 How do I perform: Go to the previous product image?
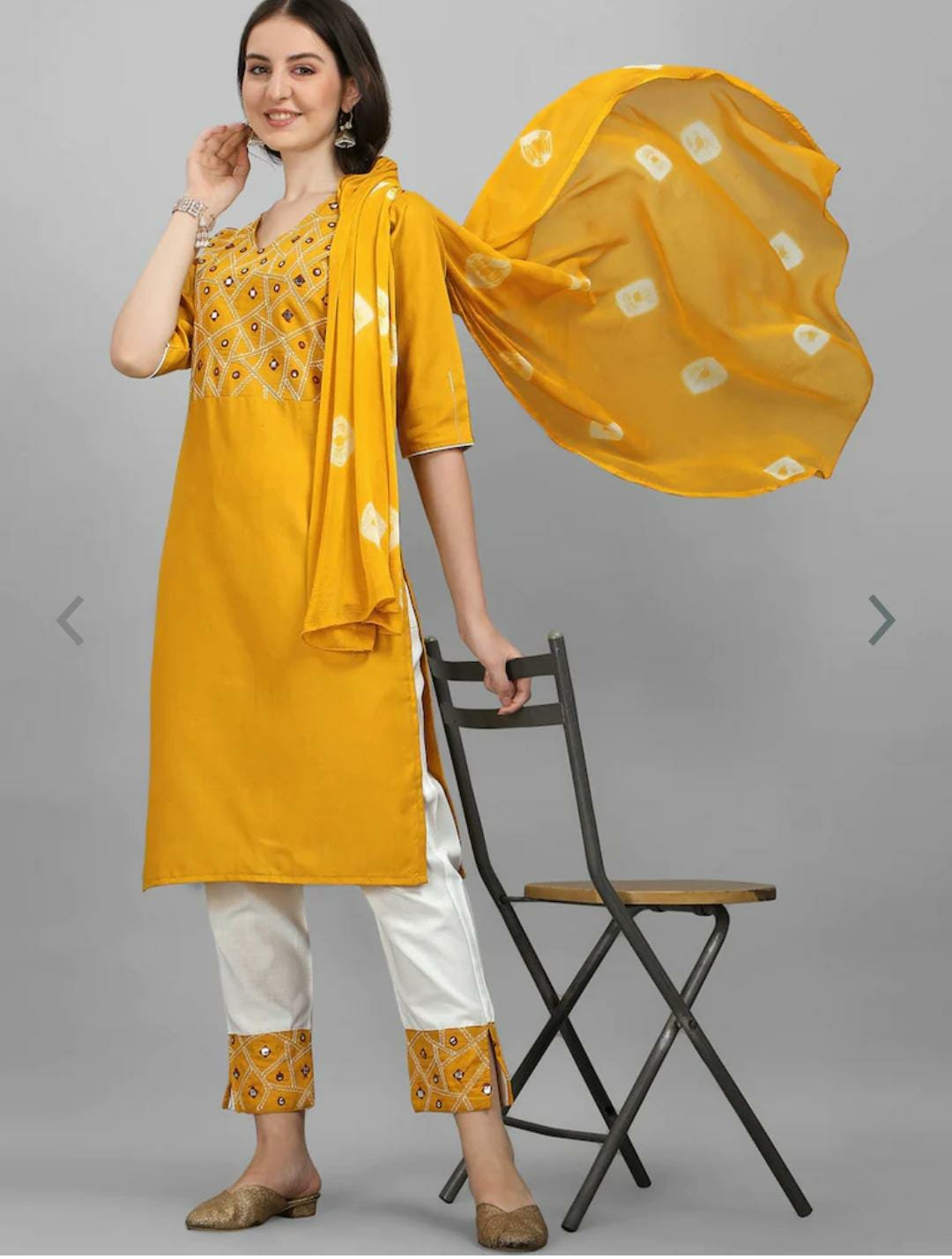[x=71, y=621]
